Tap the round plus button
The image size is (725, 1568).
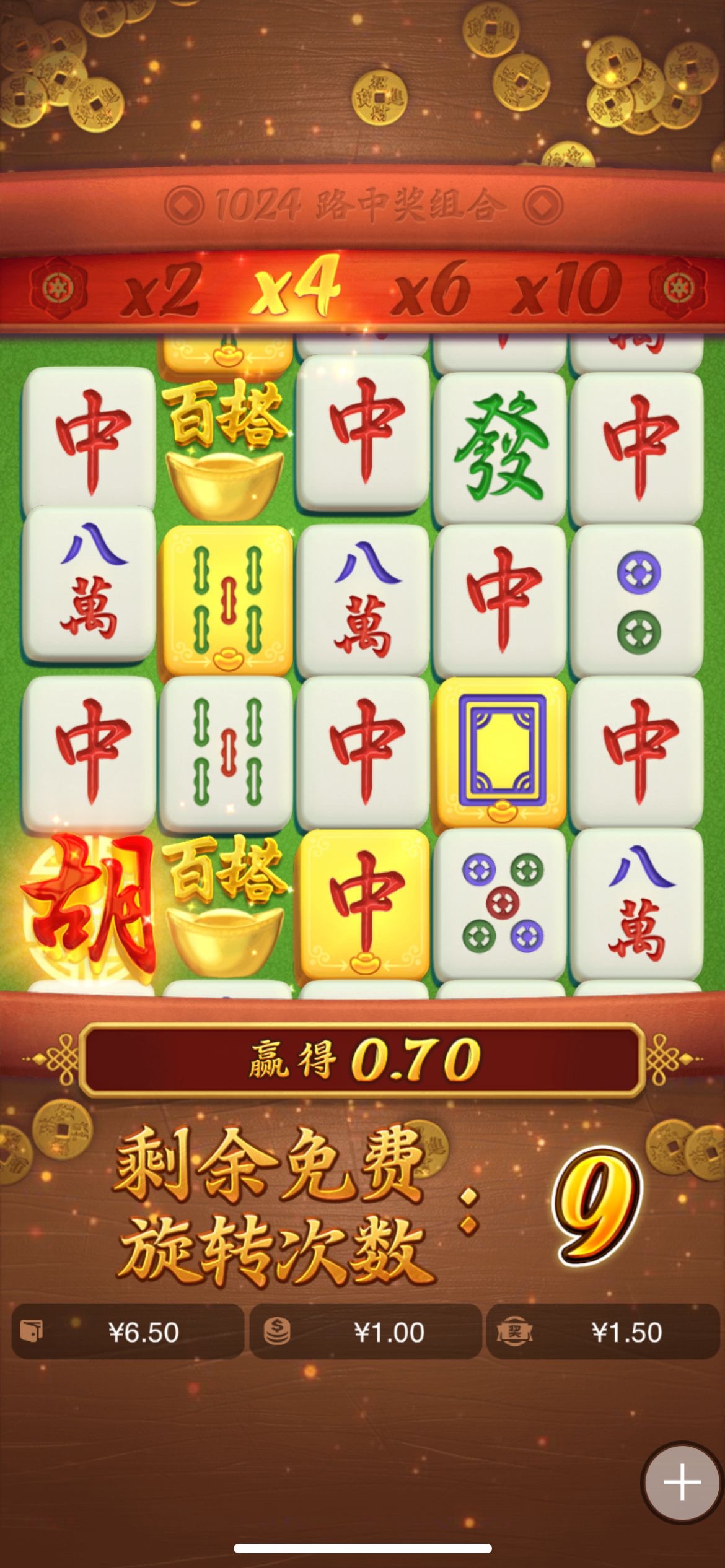[x=682, y=1483]
